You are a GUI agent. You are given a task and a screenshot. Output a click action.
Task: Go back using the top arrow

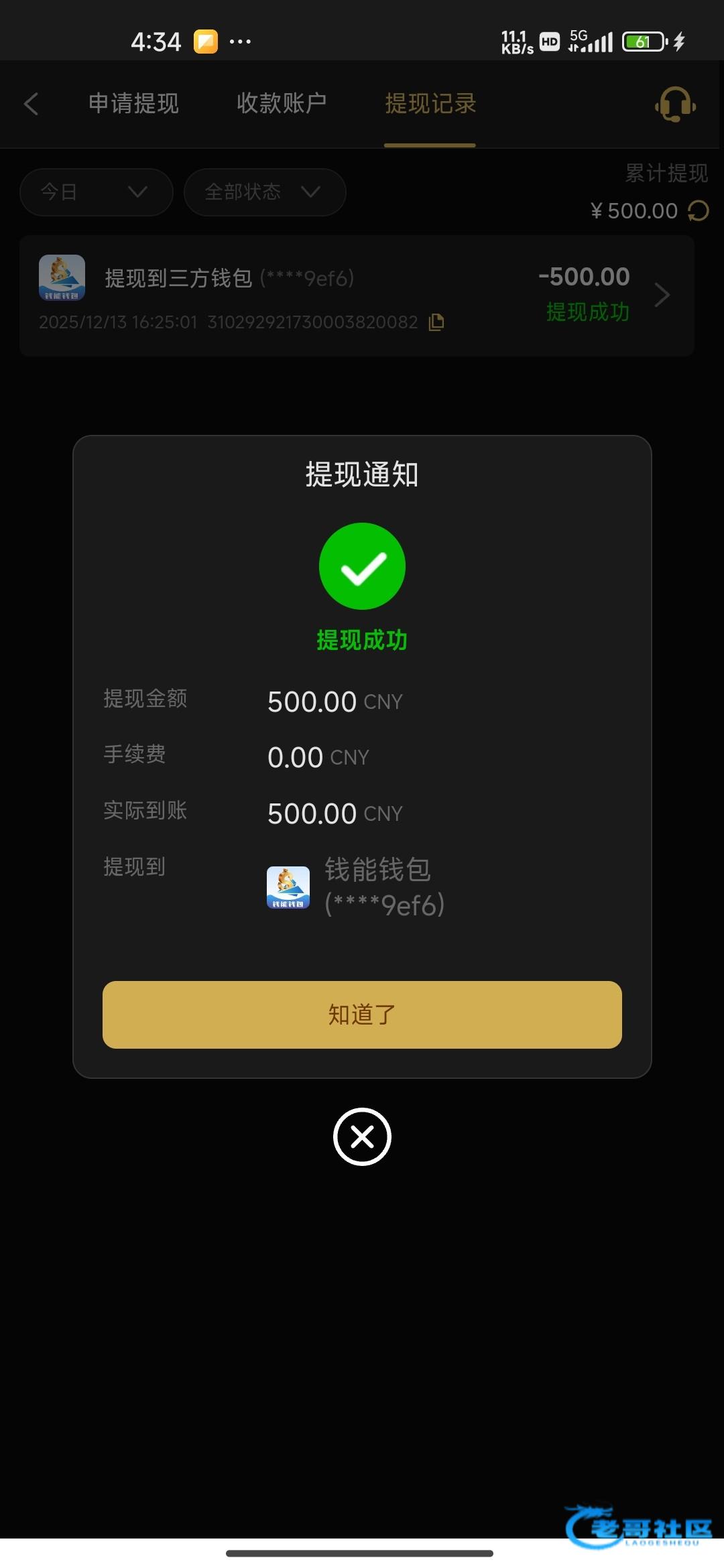pos(31,104)
